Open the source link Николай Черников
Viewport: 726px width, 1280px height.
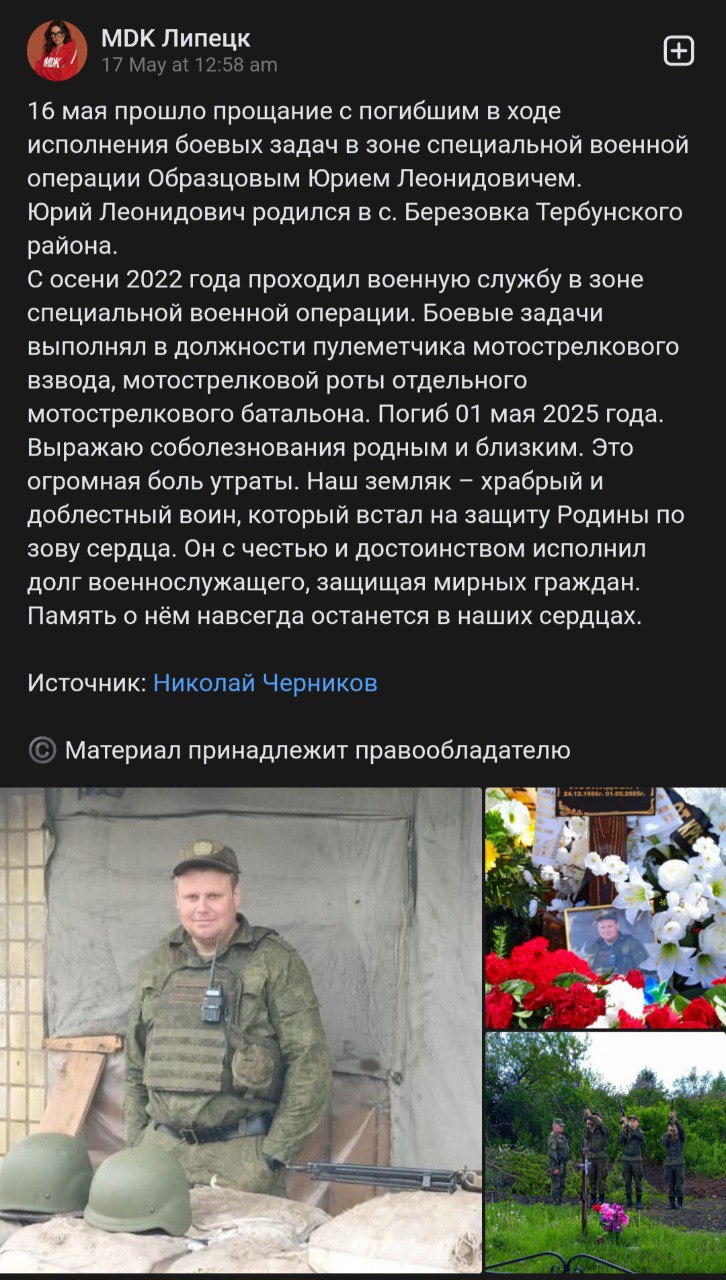pyautogui.click(x=265, y=683)
